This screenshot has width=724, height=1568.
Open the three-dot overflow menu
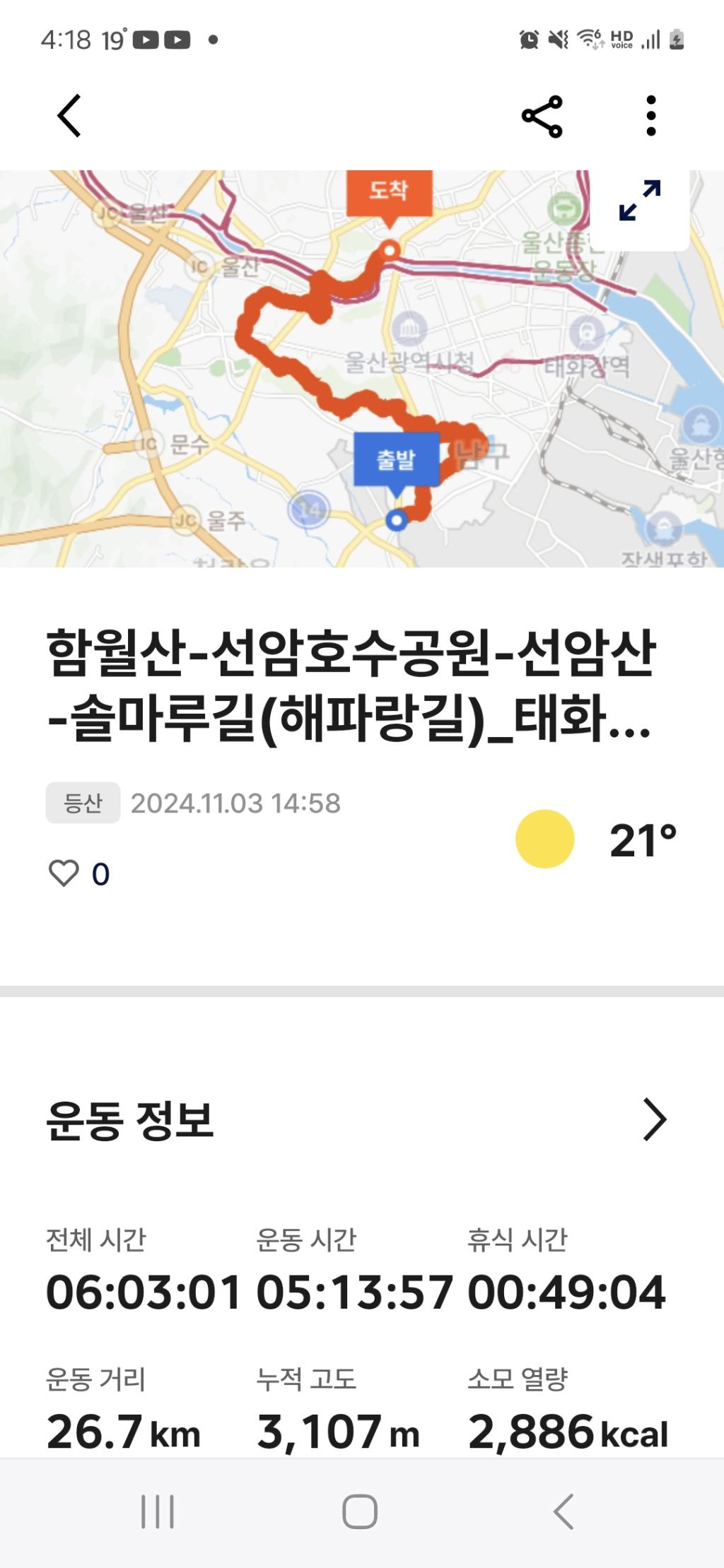point(650,117)
